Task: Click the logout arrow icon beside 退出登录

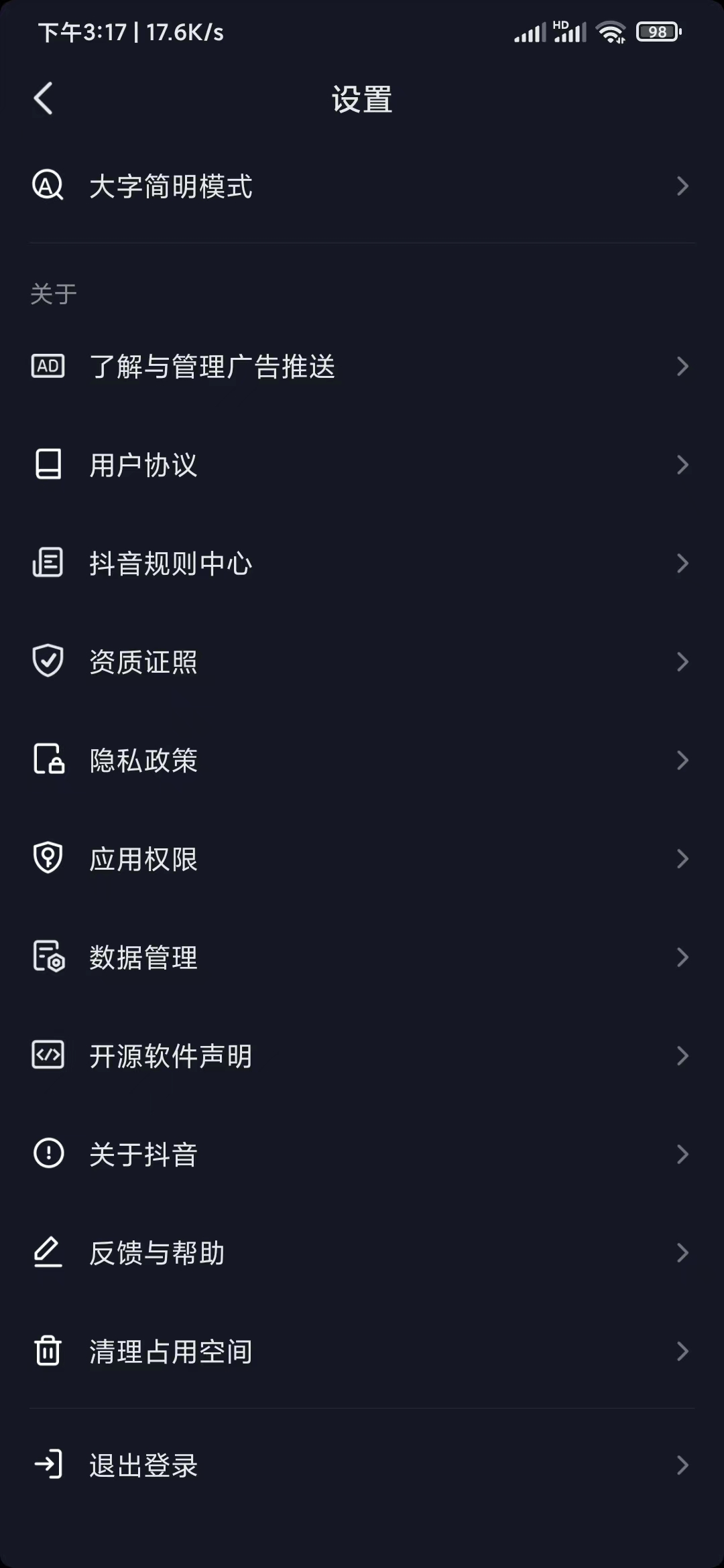Action: click(x=47, y=1465)
